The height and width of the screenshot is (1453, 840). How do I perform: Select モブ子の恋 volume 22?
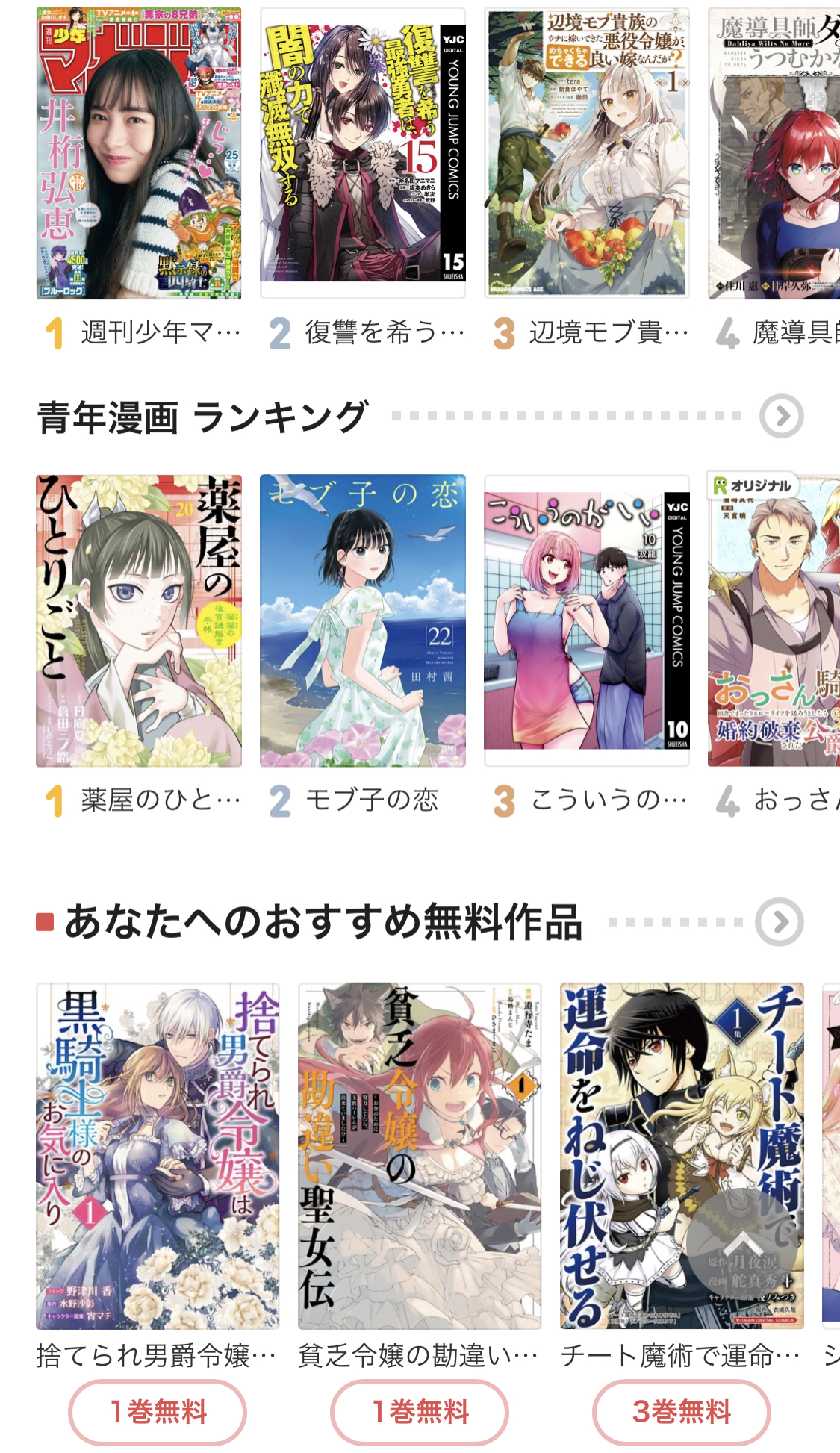363,620
